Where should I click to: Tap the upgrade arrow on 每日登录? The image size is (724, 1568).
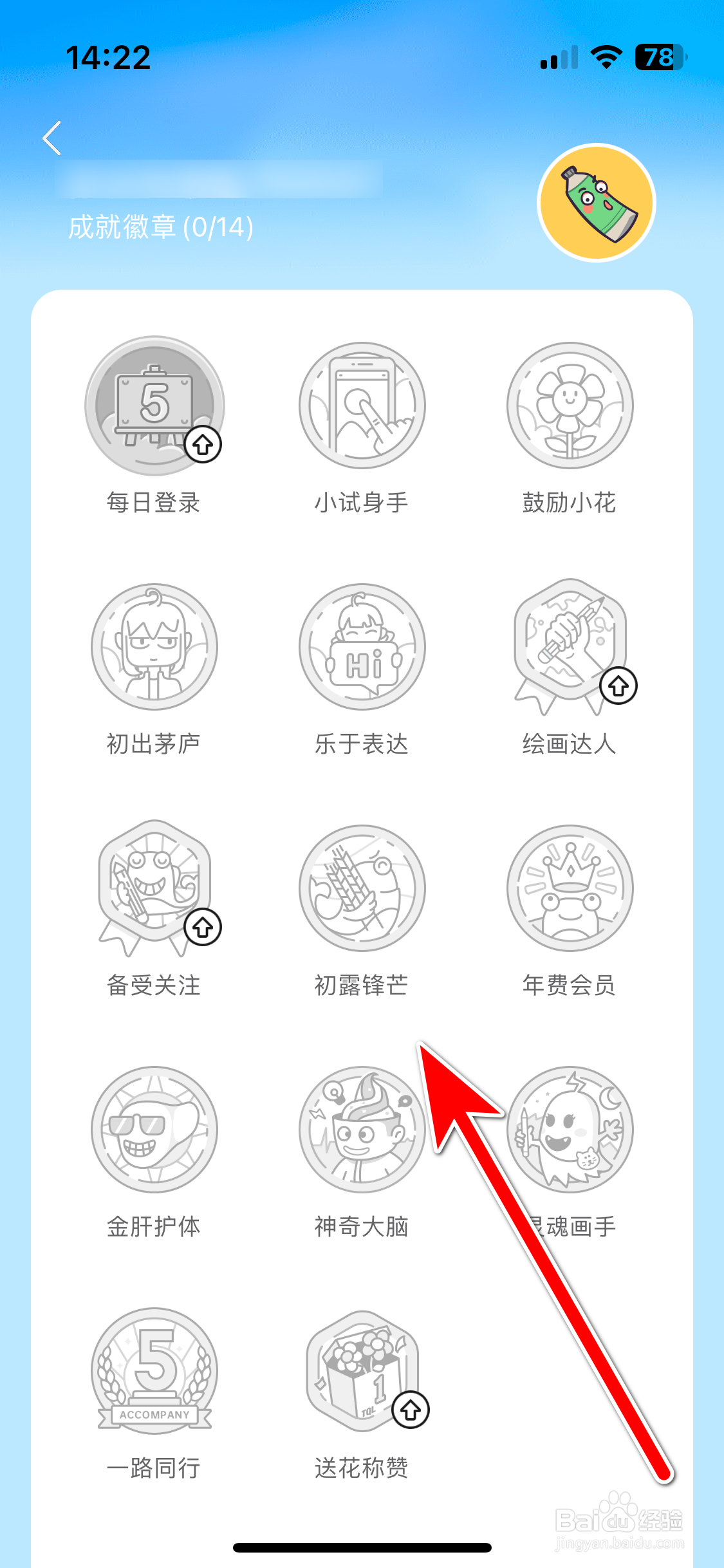pos(201,445)
